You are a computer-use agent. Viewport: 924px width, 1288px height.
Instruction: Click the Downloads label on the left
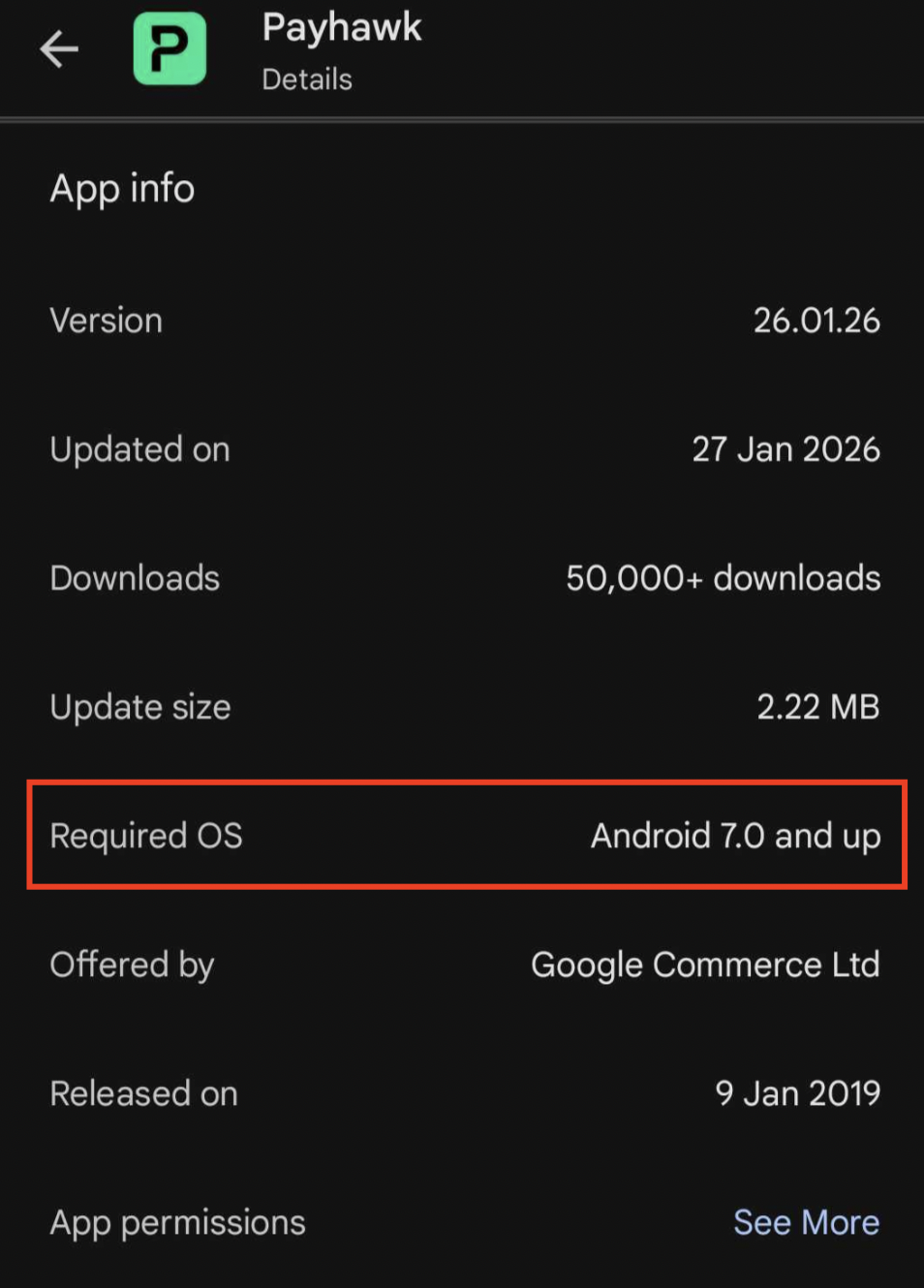[134, 577]
